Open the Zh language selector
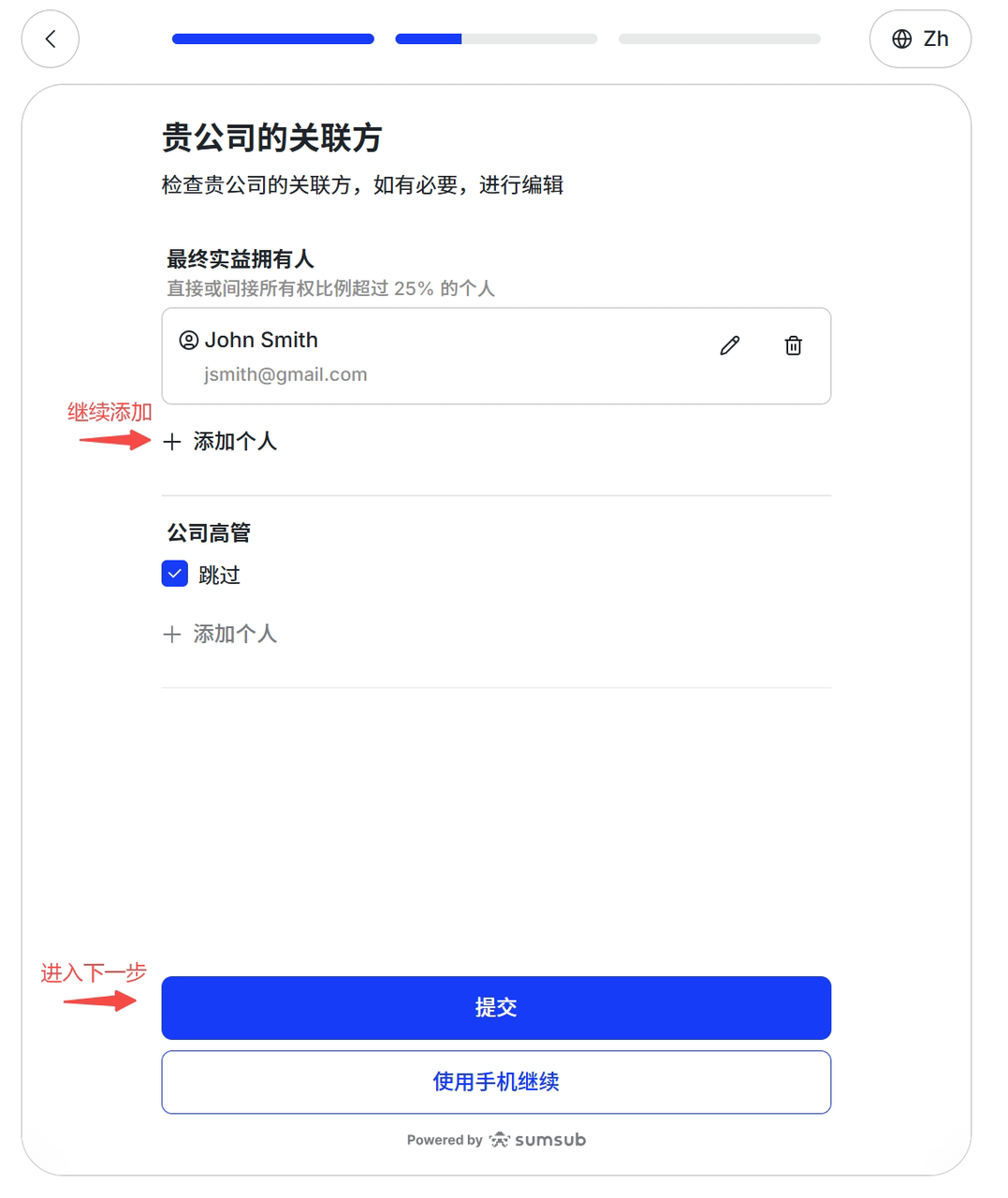 tap(920, 39)
